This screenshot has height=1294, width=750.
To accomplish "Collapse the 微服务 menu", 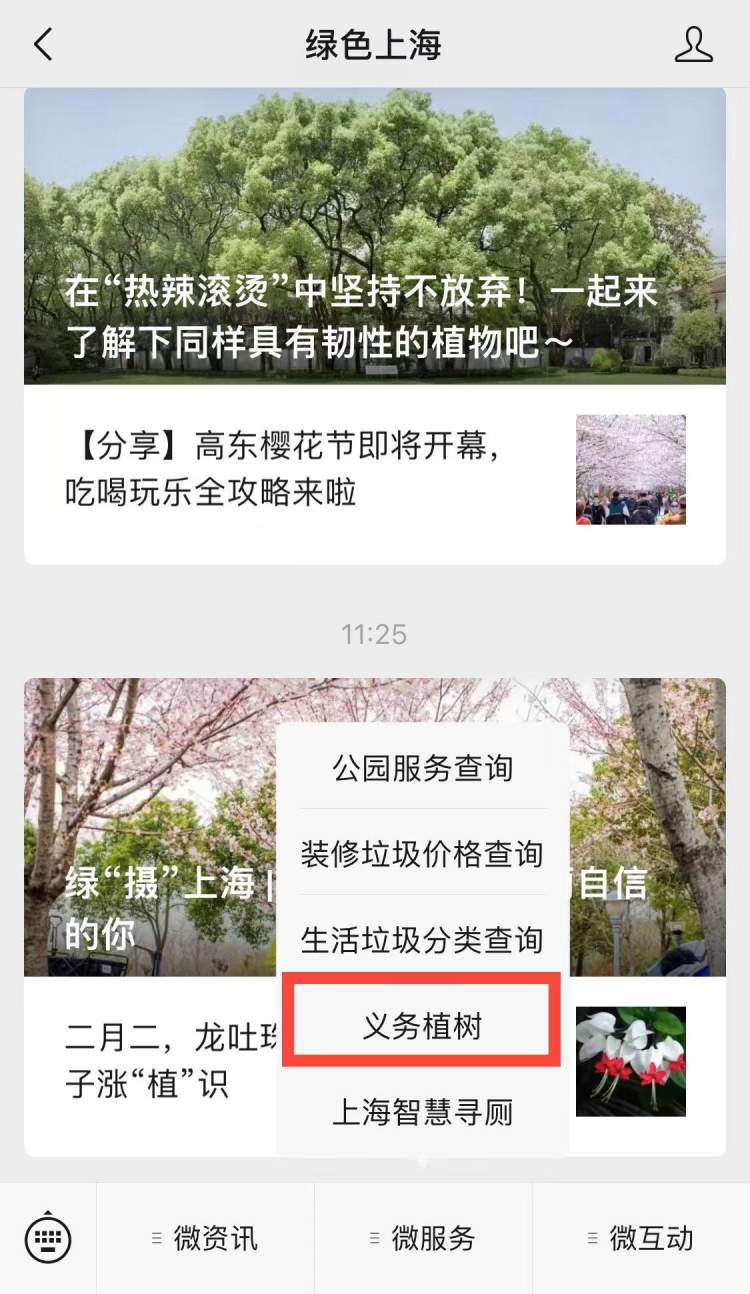I will click(x=423, y=1238).
